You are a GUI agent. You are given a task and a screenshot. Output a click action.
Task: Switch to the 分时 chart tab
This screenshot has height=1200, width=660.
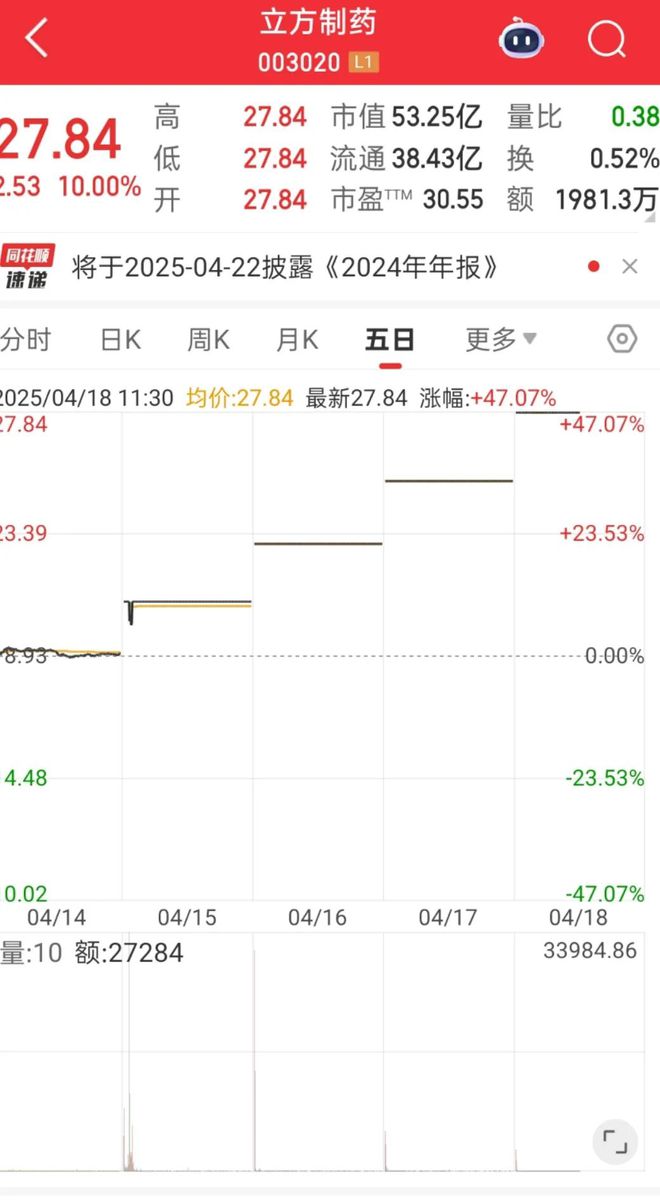[25, 340]
